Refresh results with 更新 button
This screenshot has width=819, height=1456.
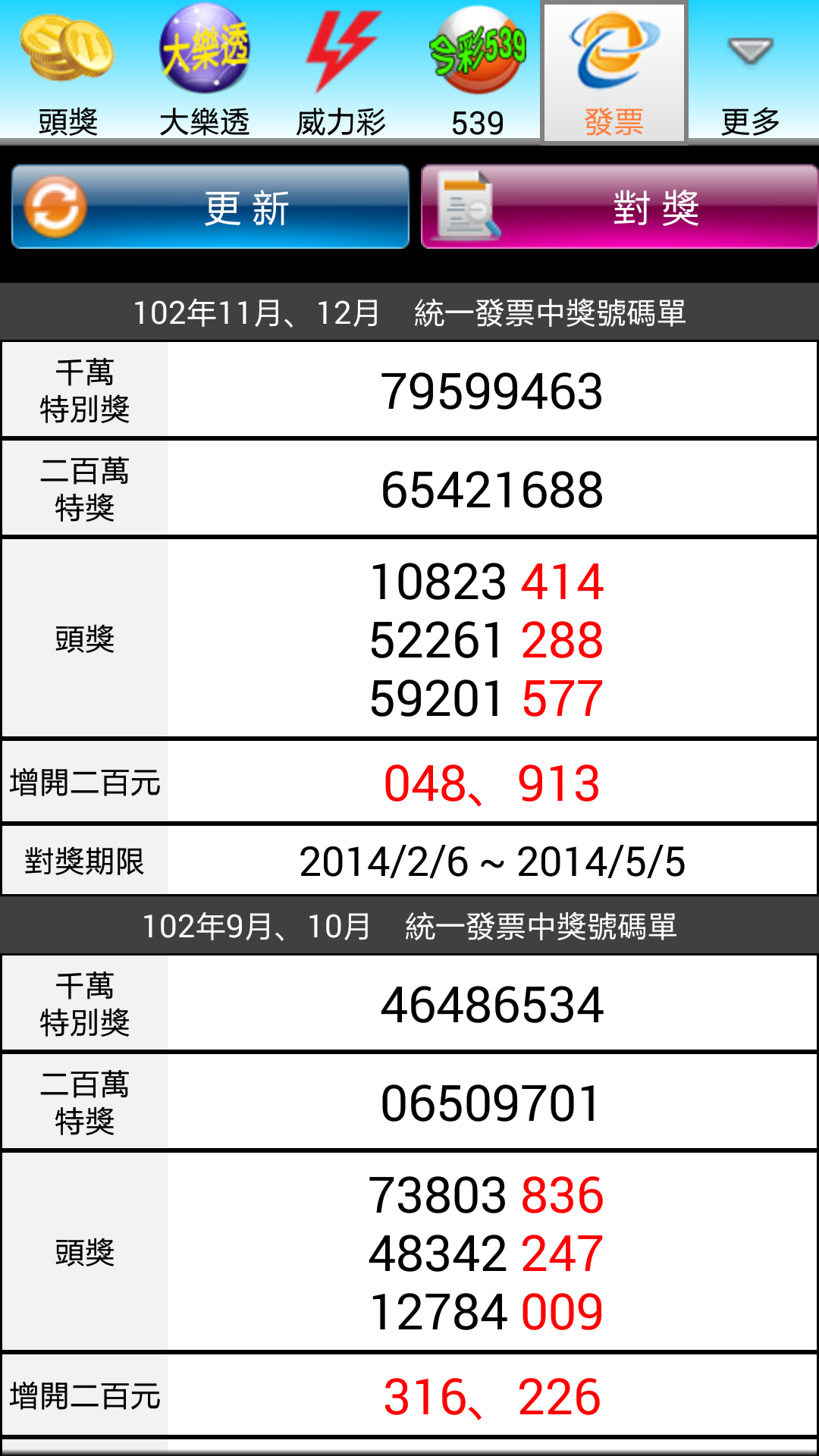[211, 207]
